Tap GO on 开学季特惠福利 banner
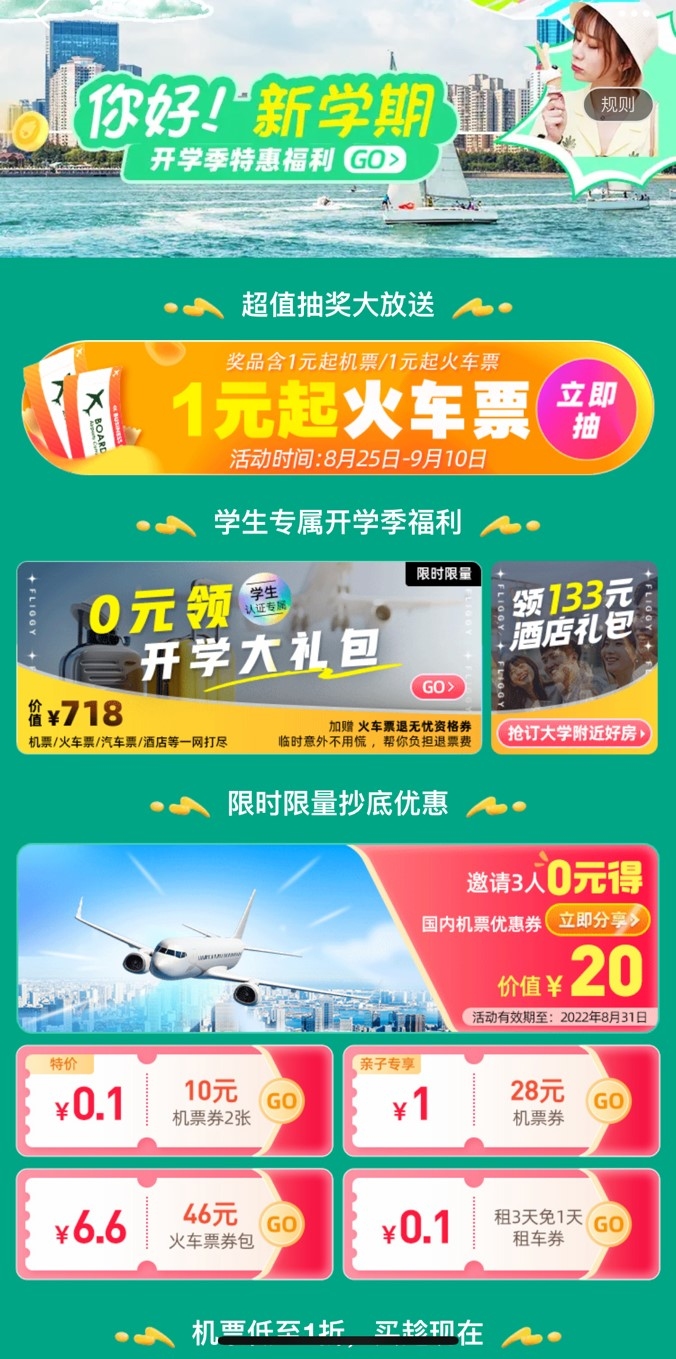 coord(376,160)
